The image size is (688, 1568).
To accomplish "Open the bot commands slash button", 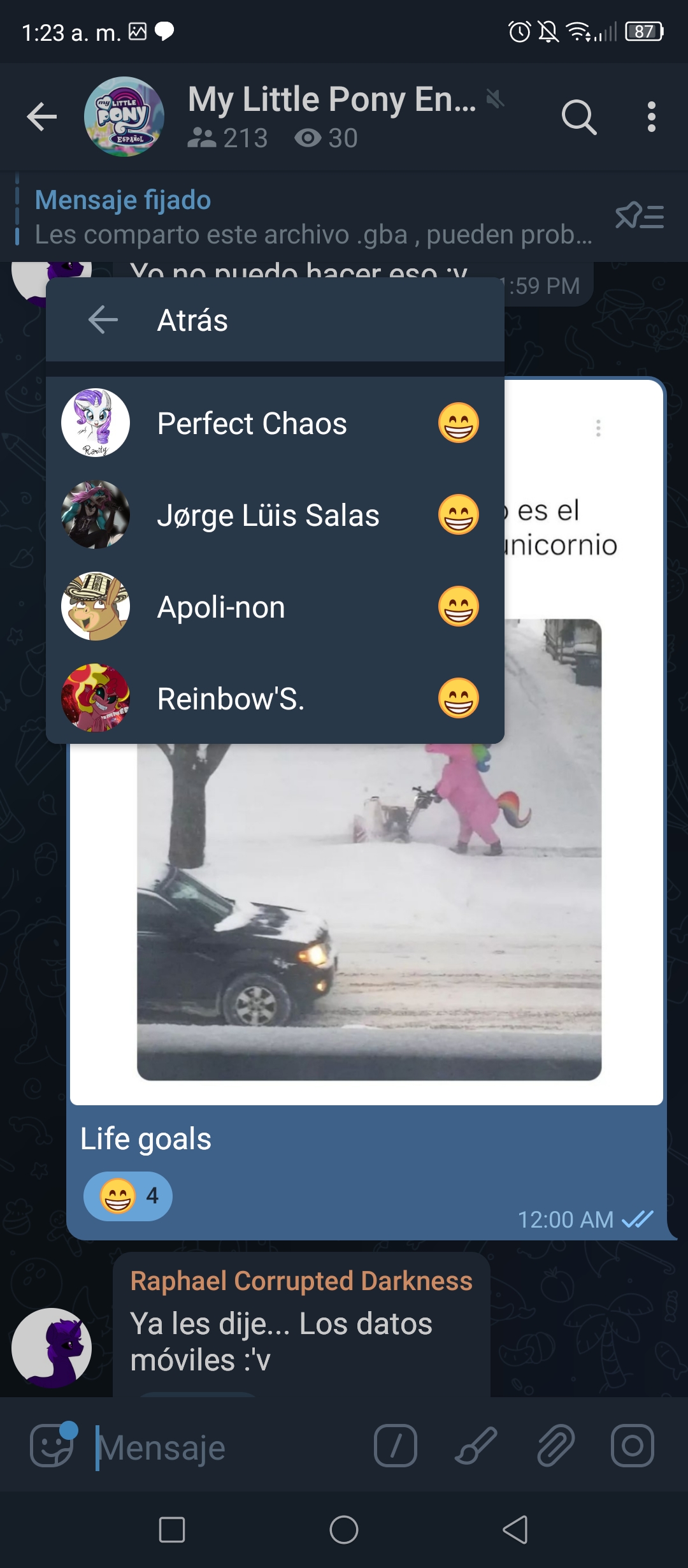I will [x=396, y=1446].
